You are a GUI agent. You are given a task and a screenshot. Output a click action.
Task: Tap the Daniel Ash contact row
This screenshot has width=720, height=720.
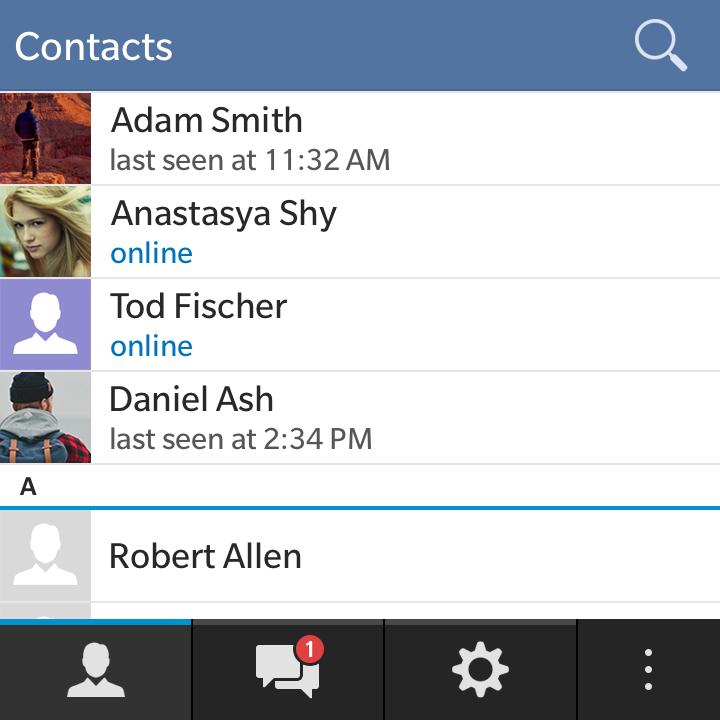click(360, 417)
